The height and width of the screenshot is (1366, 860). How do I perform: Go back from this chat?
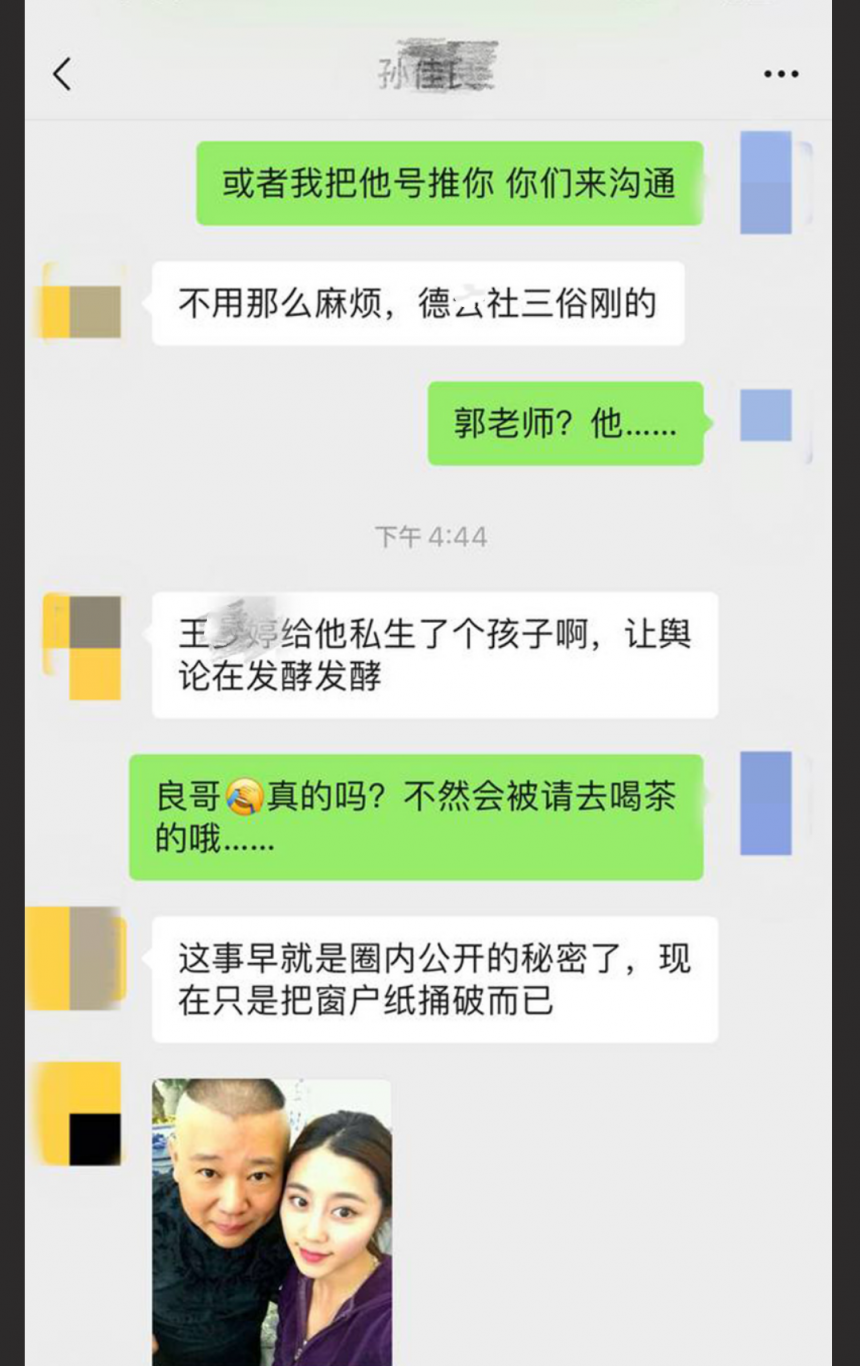pos(62,74)
